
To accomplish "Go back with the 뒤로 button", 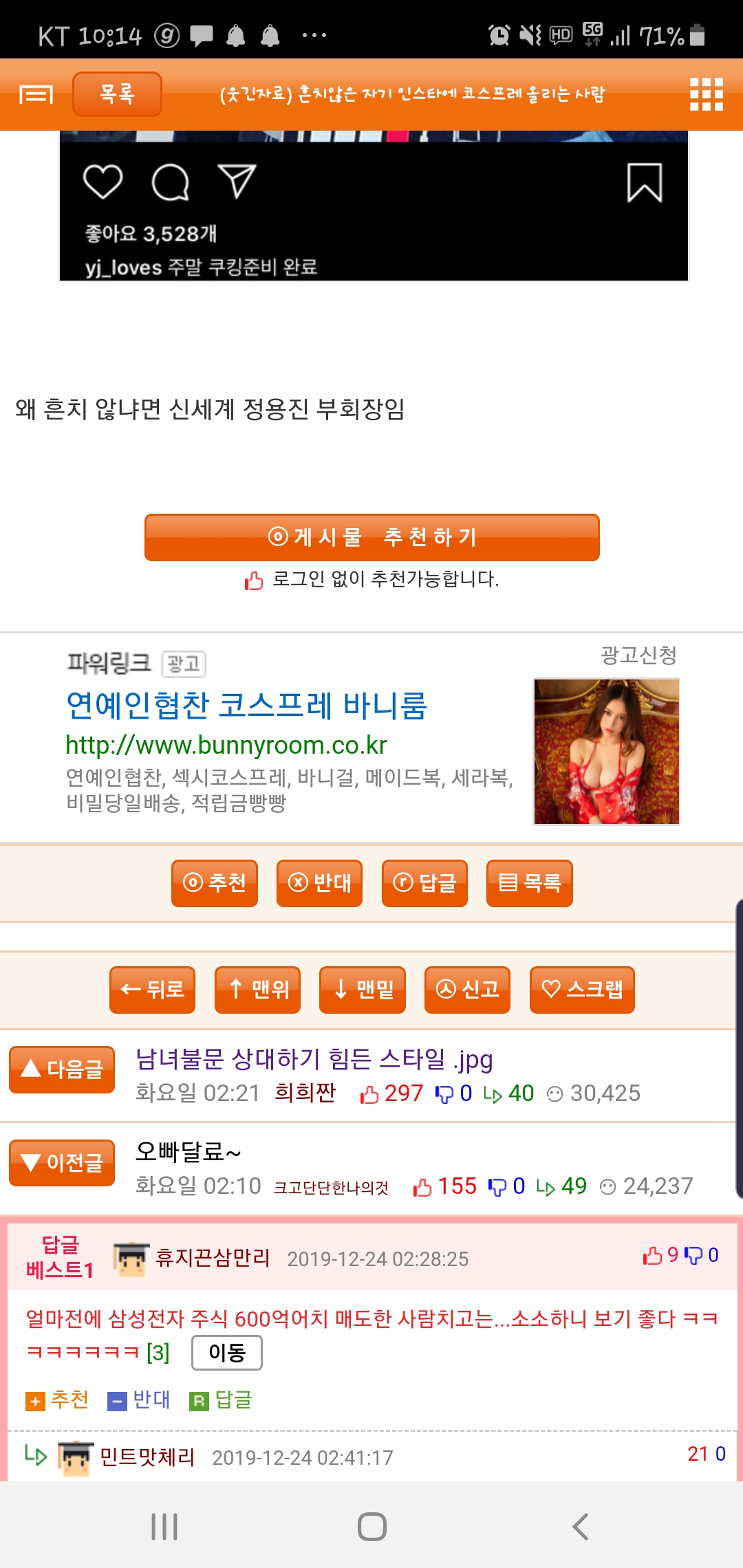I will point(152,990).
